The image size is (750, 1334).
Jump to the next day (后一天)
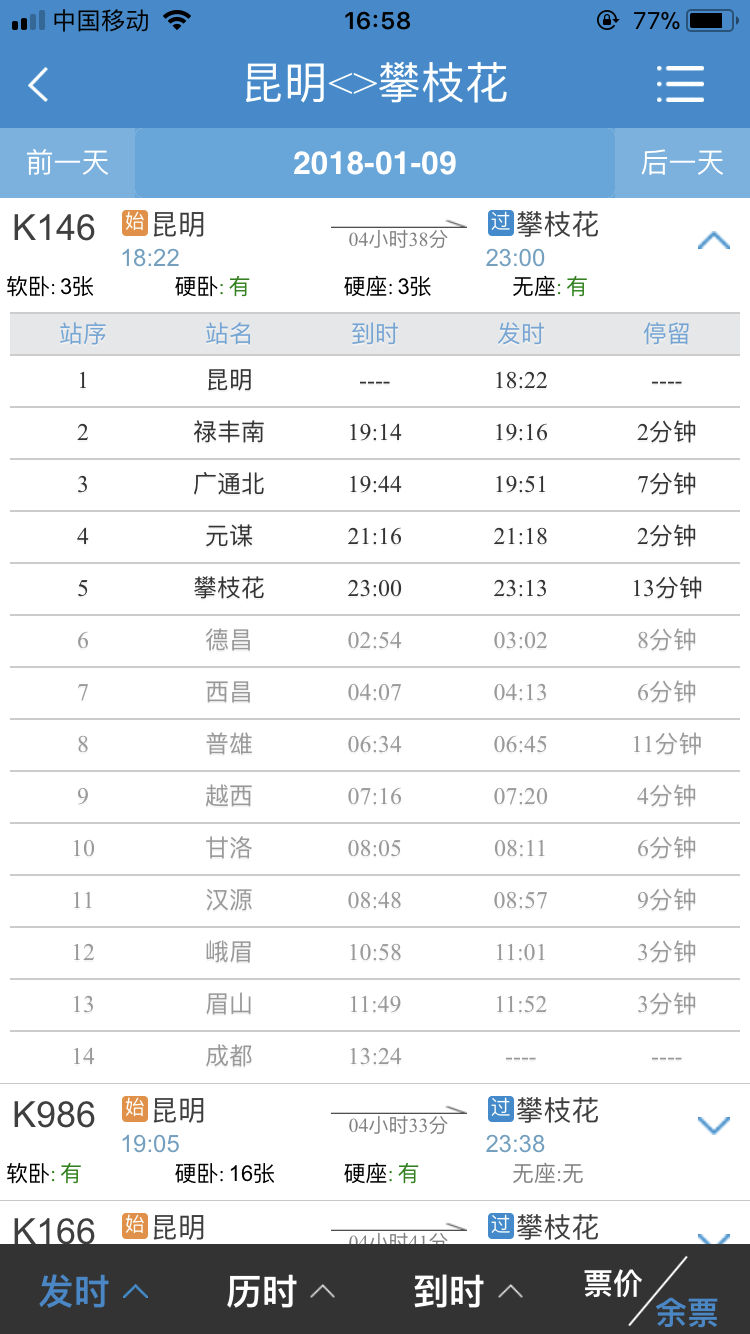(x=682, y=162)
